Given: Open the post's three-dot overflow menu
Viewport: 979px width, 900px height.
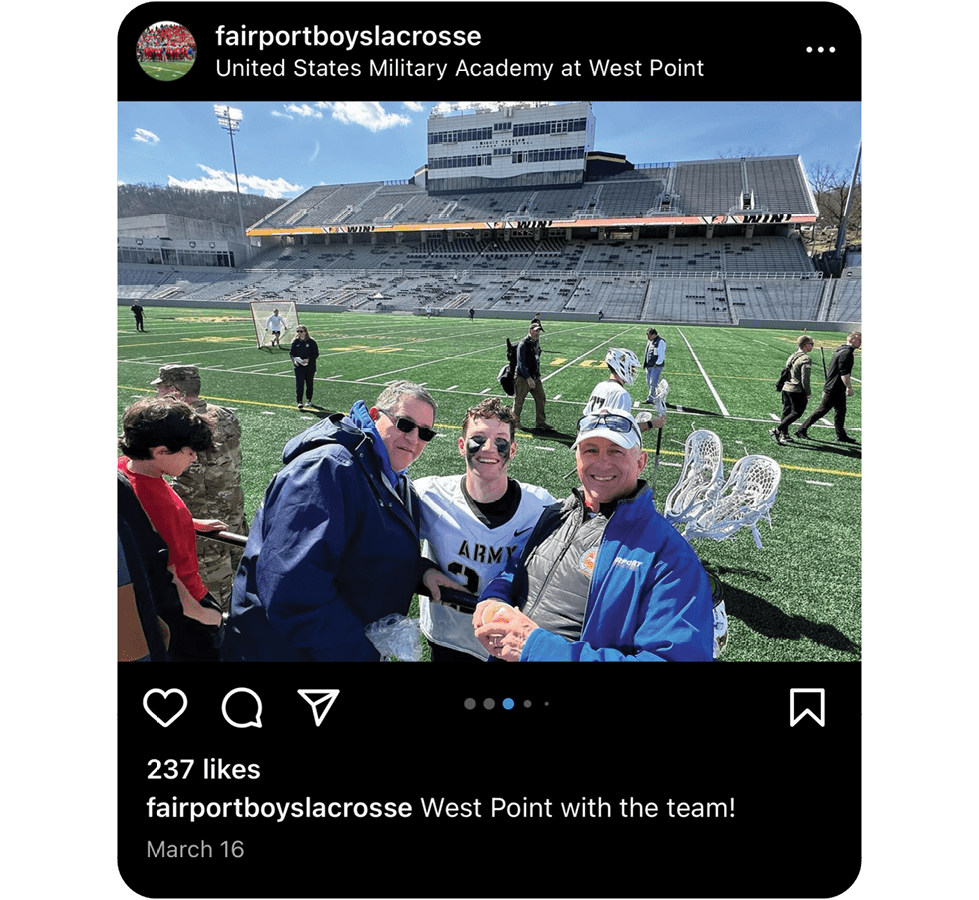Looking at the screenshot, I should coord(820,50).
